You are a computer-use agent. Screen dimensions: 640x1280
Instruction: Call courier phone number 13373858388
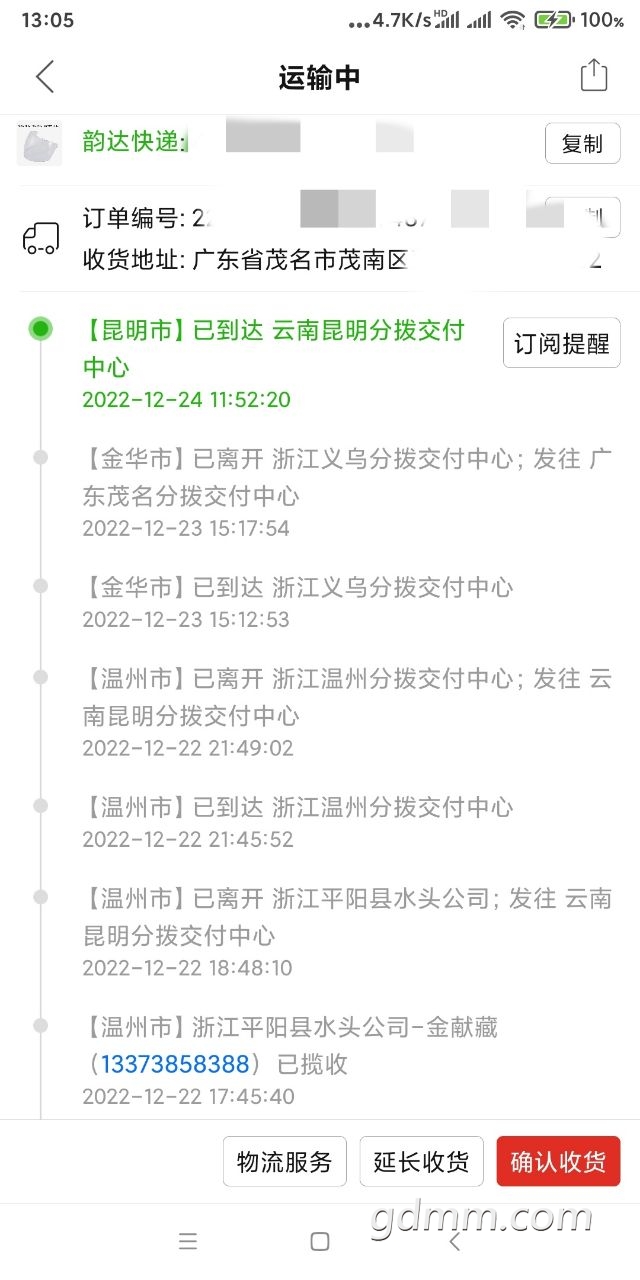click(x=174, y=1064)
